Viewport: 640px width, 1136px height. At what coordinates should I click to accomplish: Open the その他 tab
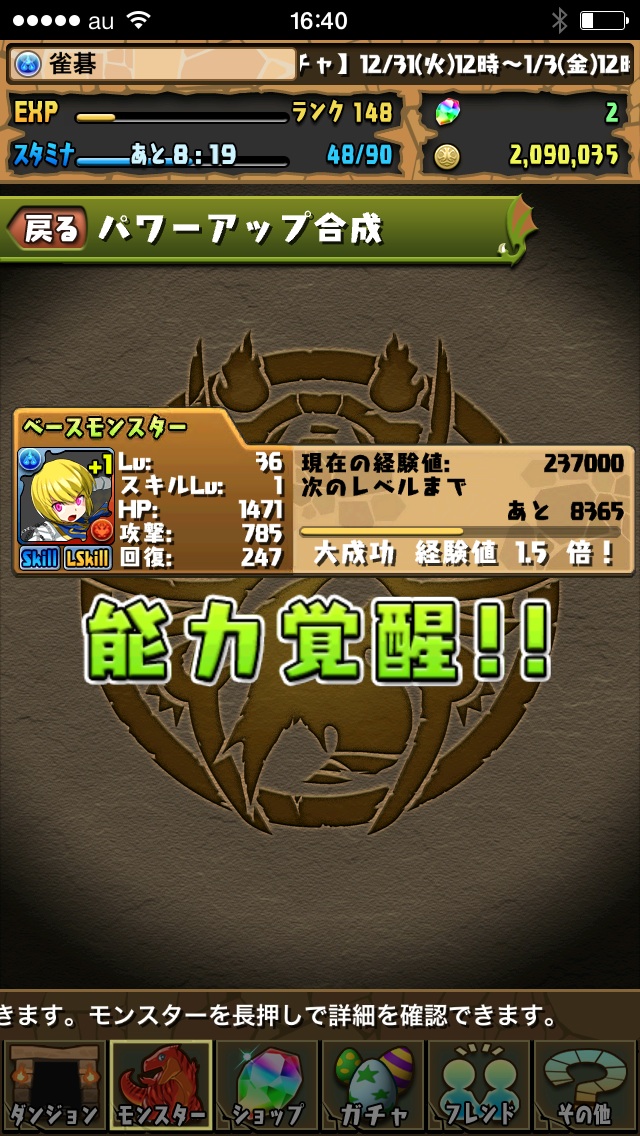[x=586, y=1086]
